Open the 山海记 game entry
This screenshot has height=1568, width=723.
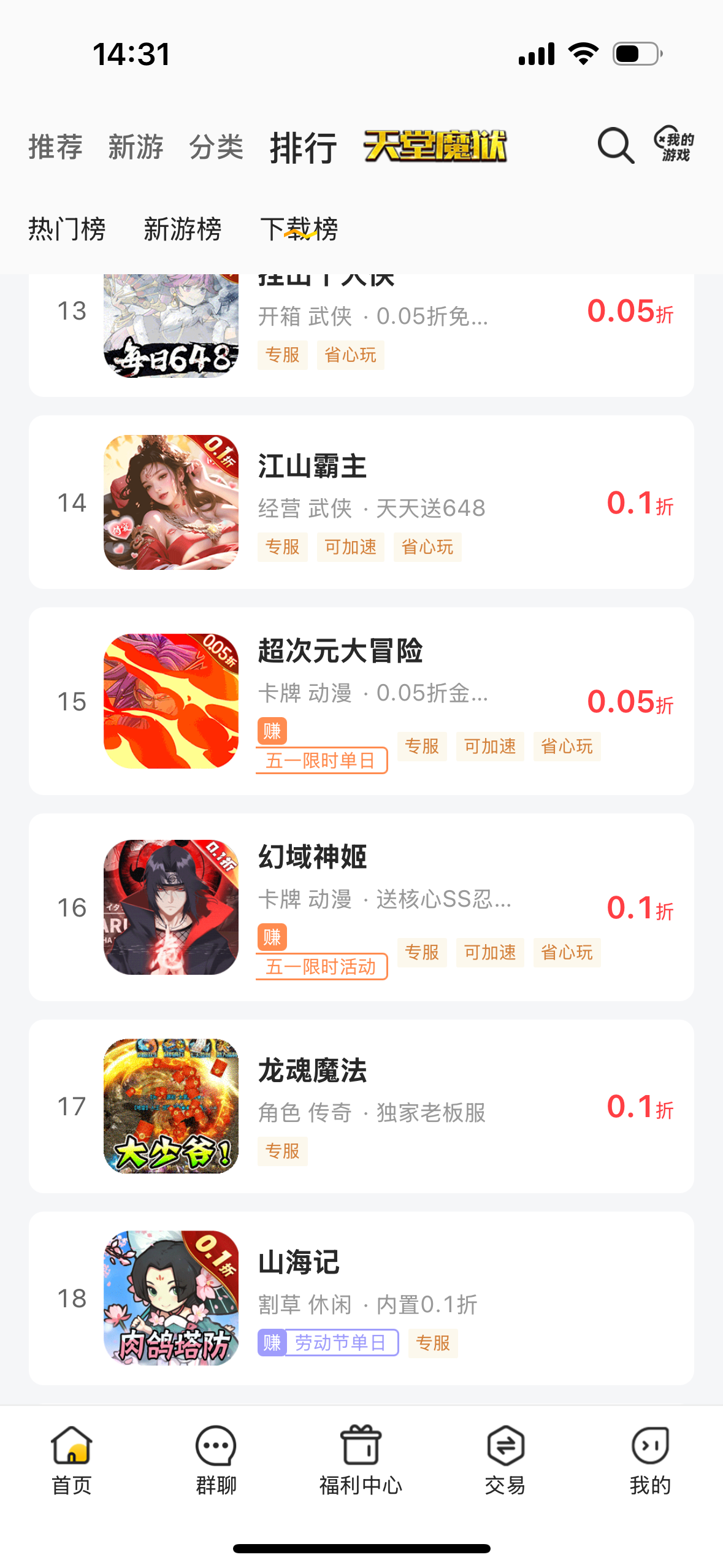click(361, 1298)
